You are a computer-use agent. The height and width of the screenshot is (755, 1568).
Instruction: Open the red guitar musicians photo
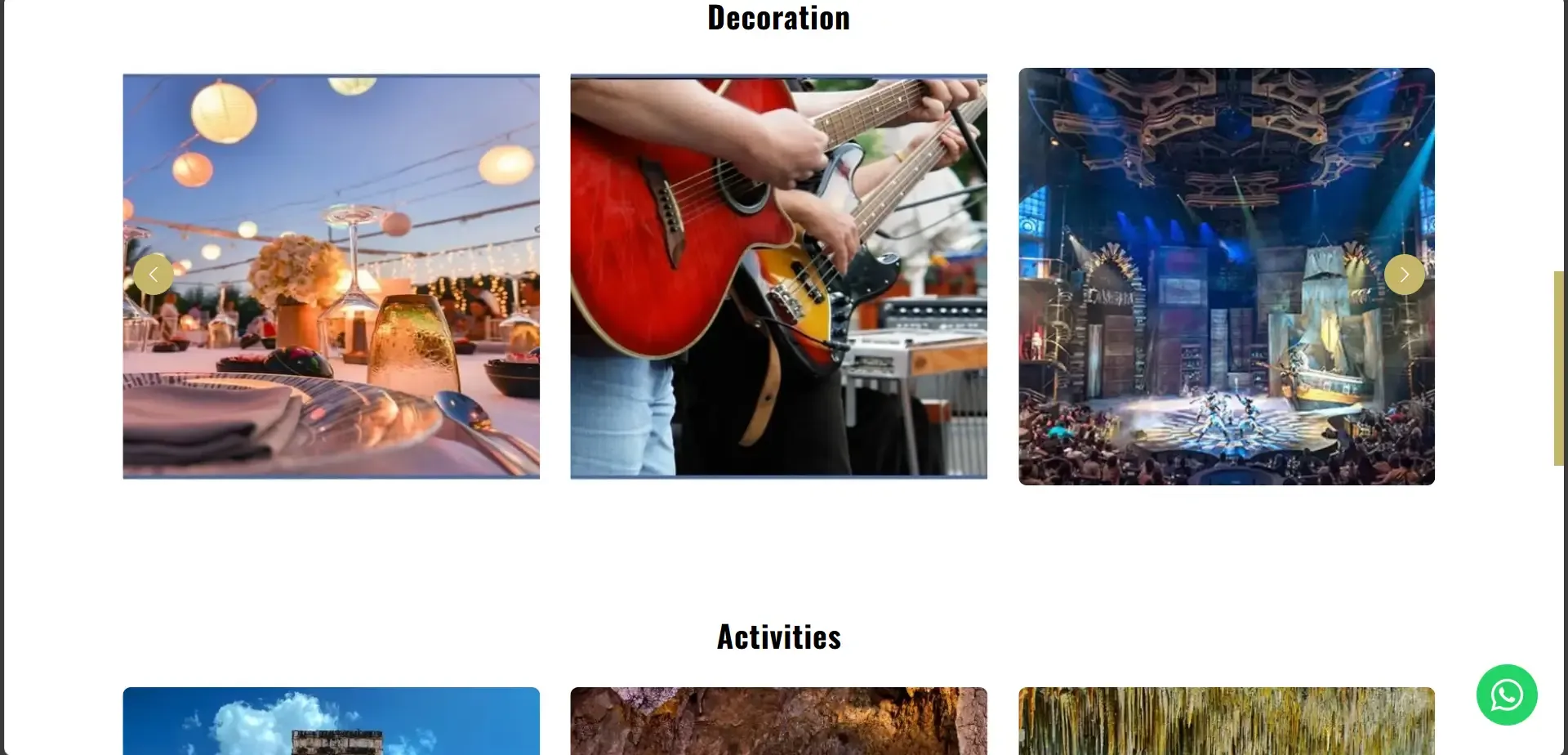[778, 276]
